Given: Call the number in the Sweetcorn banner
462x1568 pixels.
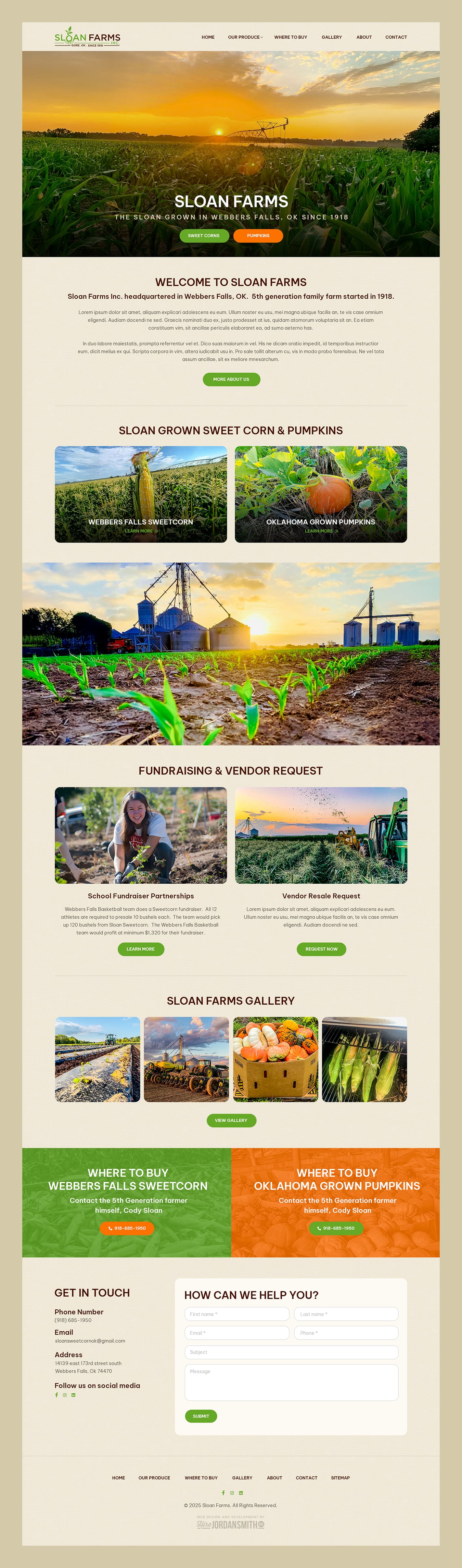Looking at the screenshot, I should [x=127, y=1228].
